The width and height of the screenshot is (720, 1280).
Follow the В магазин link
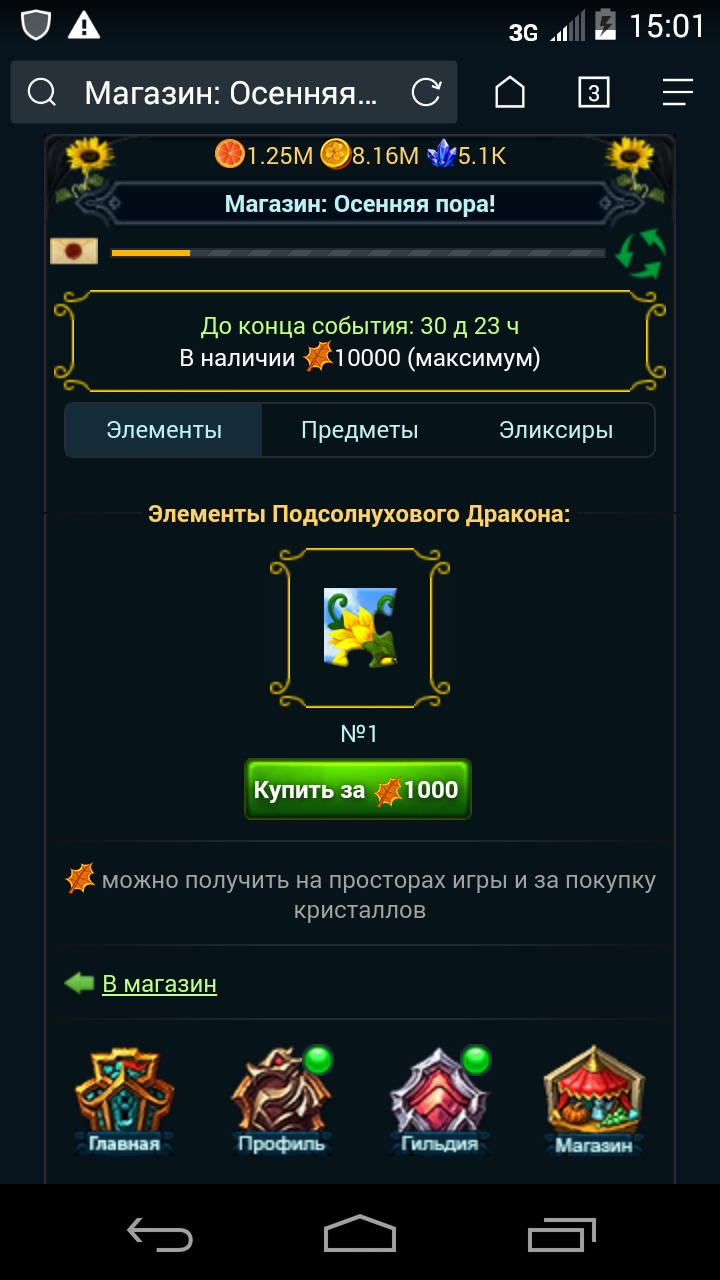point(159,984)
